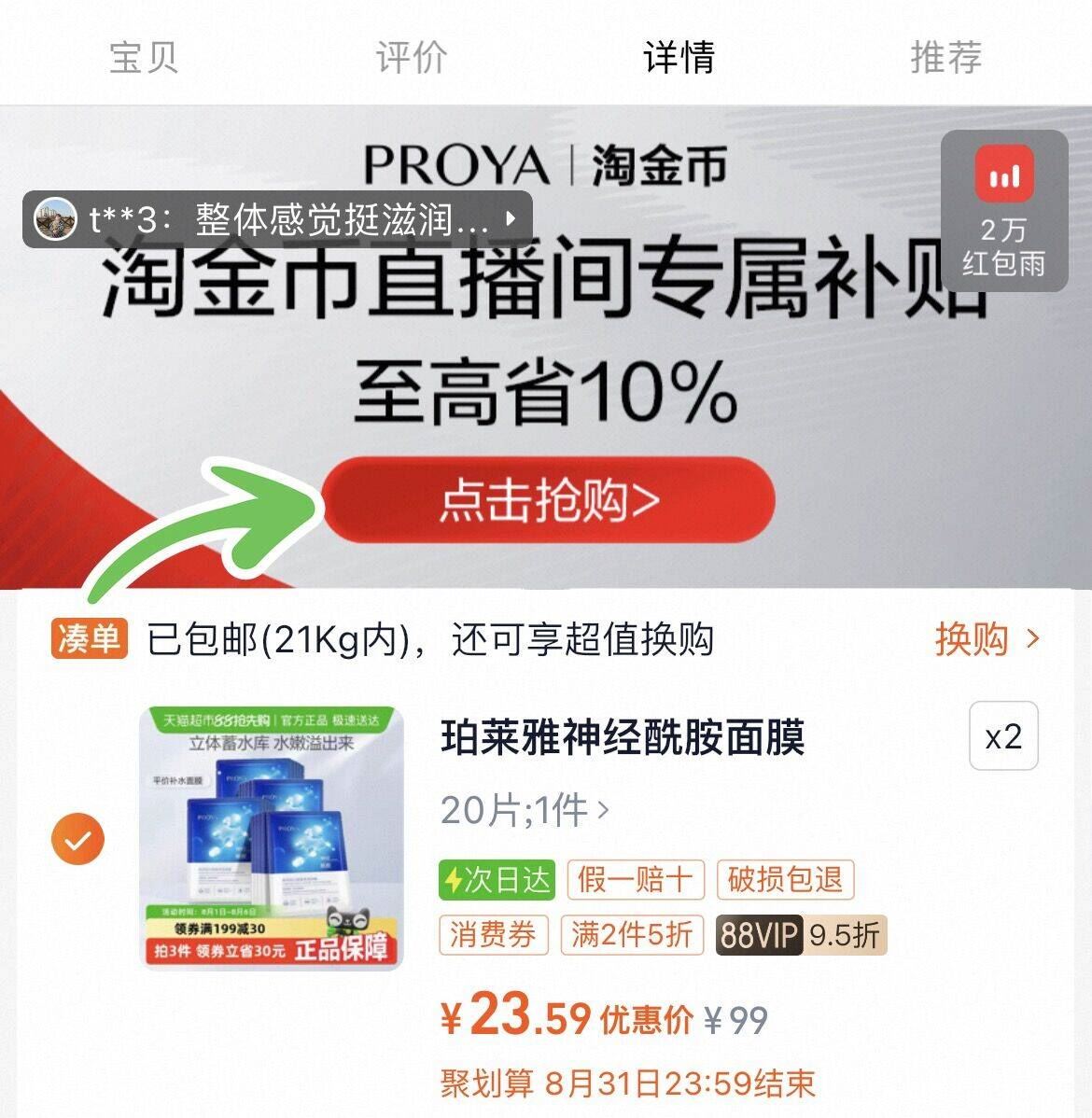Open the 凑单 badge label
This screenshot has height=1118, width=1092.
point(90,639)
